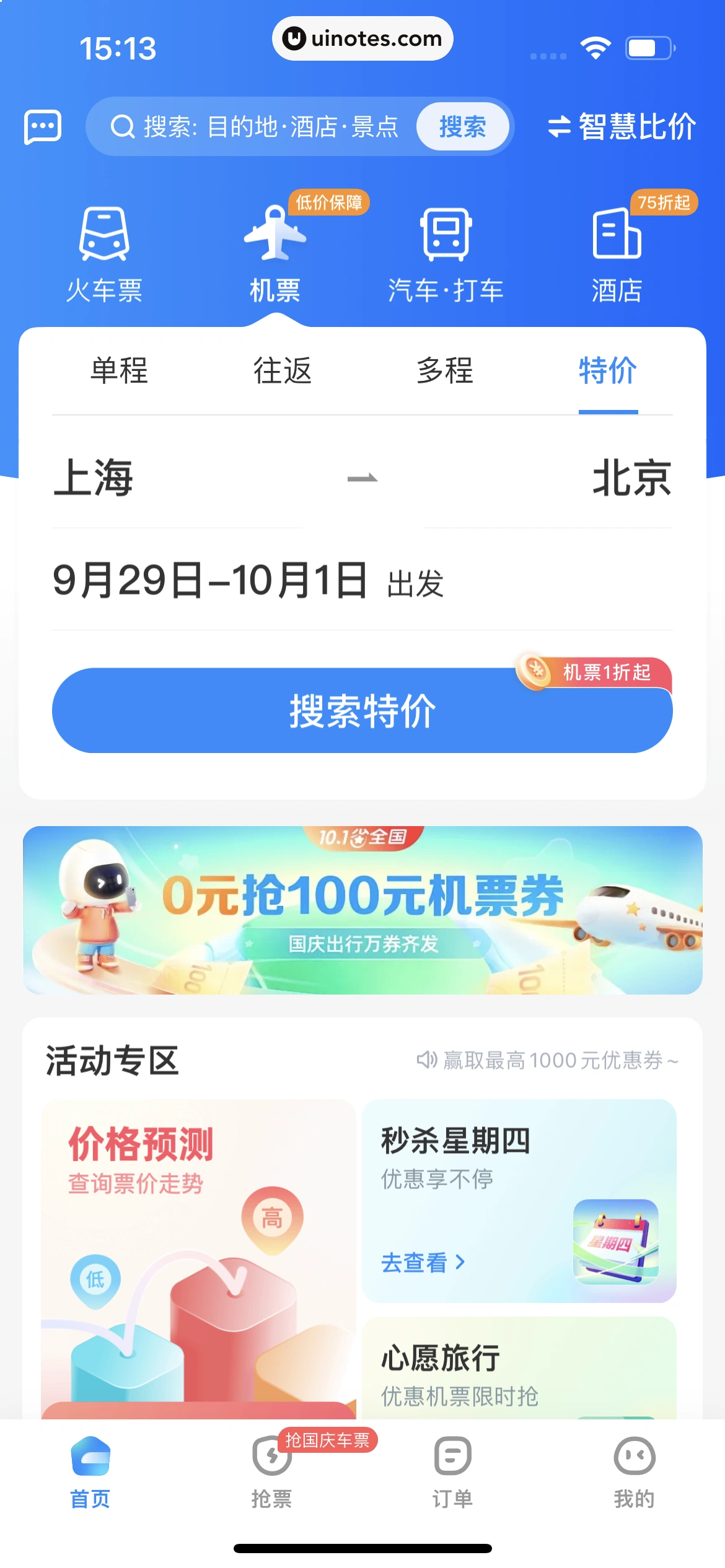725x1568 pixels.
Task: Tap the destination/hotel/attraction search field
Action: [x=260, y=127]
